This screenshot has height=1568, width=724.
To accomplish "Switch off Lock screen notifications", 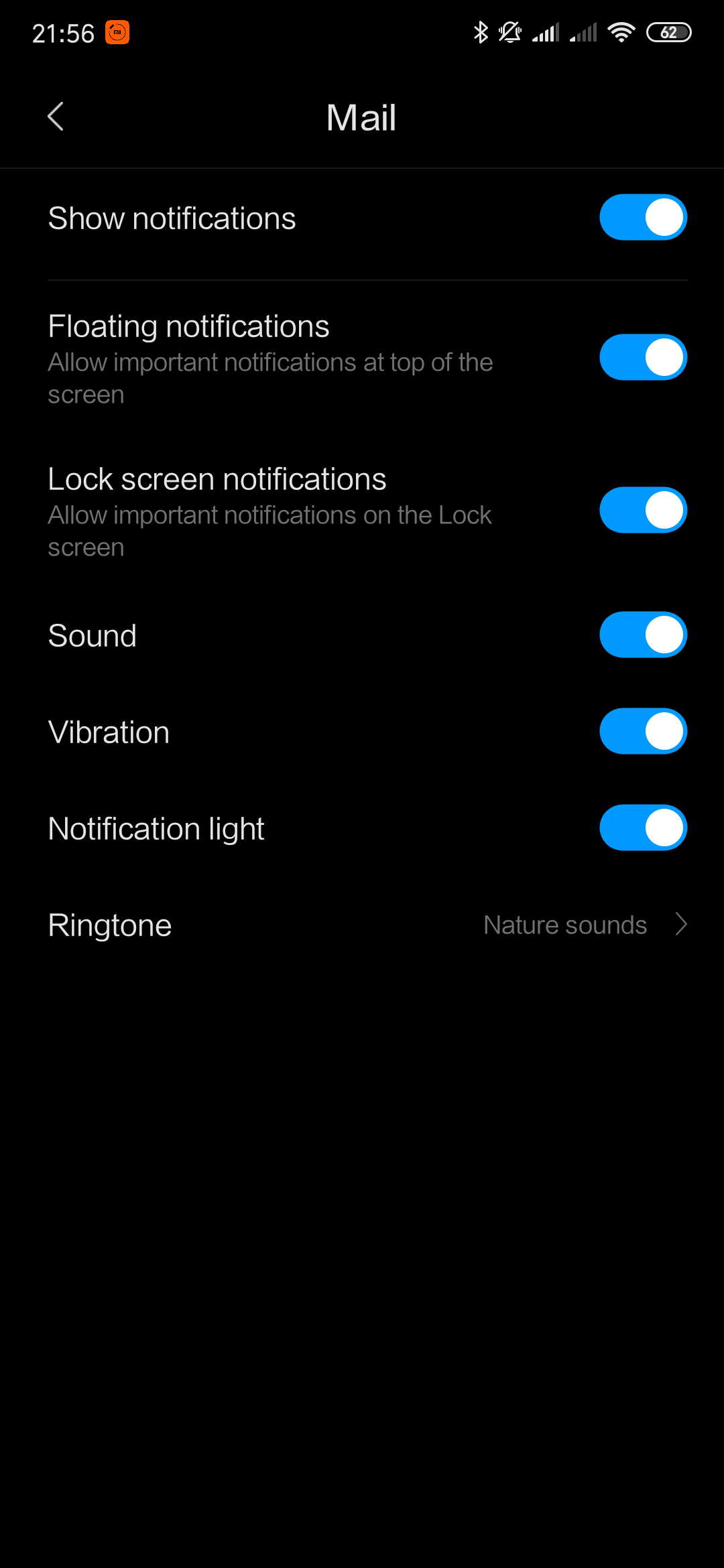I will (642, 510).
